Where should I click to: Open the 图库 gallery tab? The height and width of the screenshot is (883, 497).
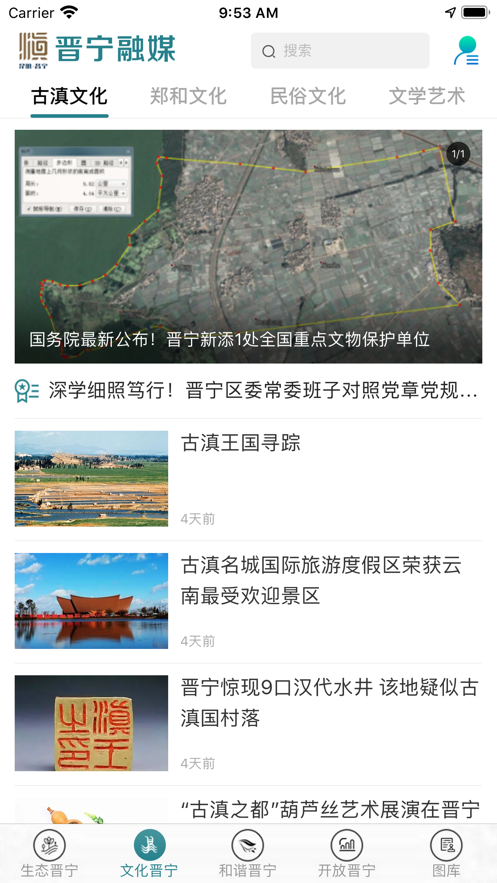[446, 854]
